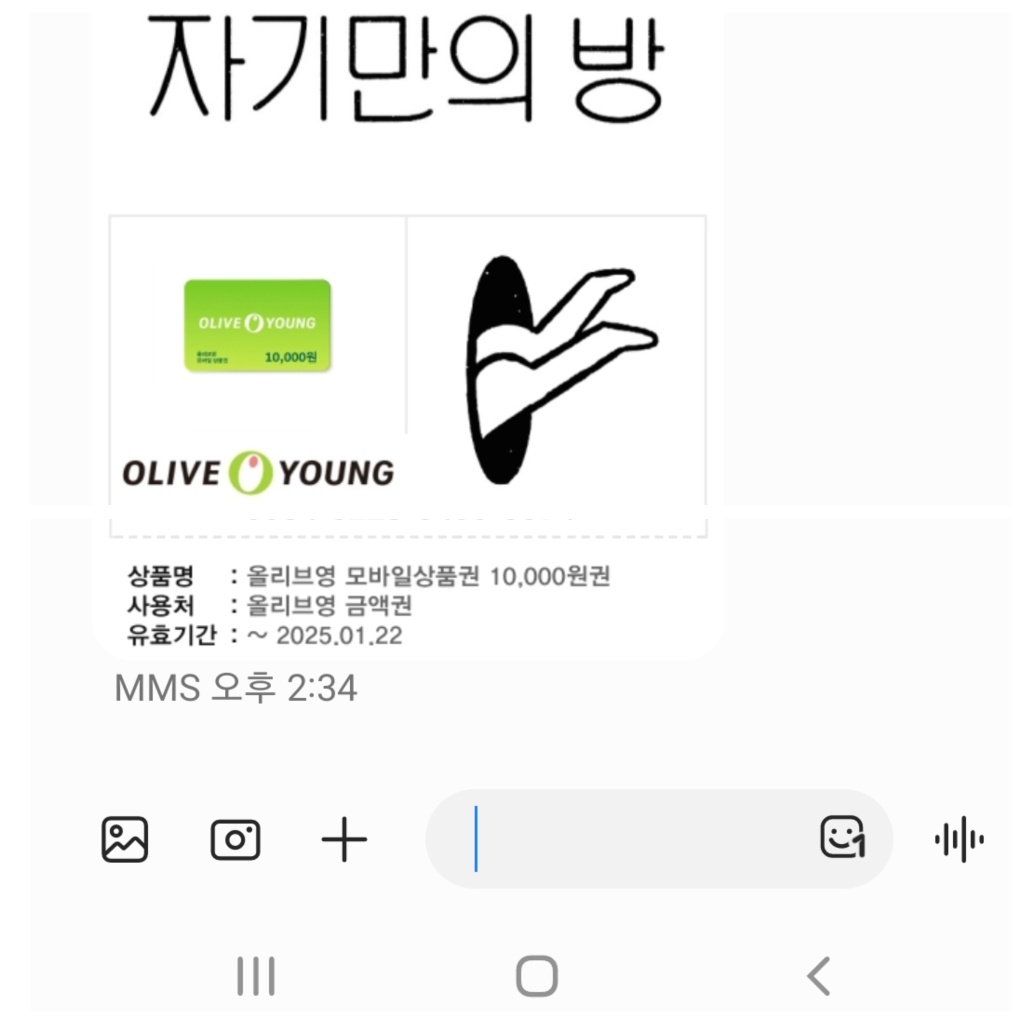Open recent apps from navigation bar

[x=256, y=976]
